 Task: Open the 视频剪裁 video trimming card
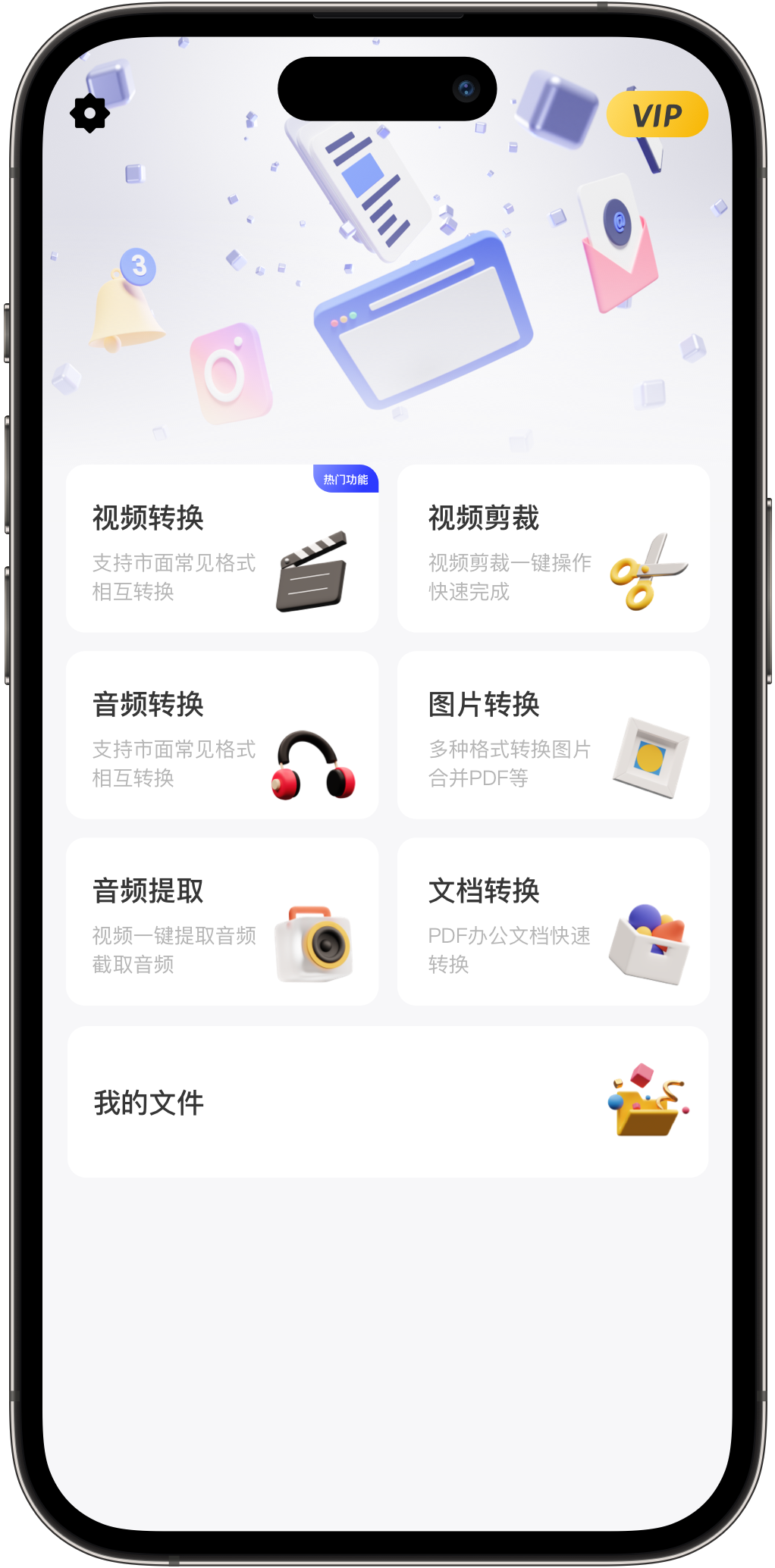[x=553, y=548]
